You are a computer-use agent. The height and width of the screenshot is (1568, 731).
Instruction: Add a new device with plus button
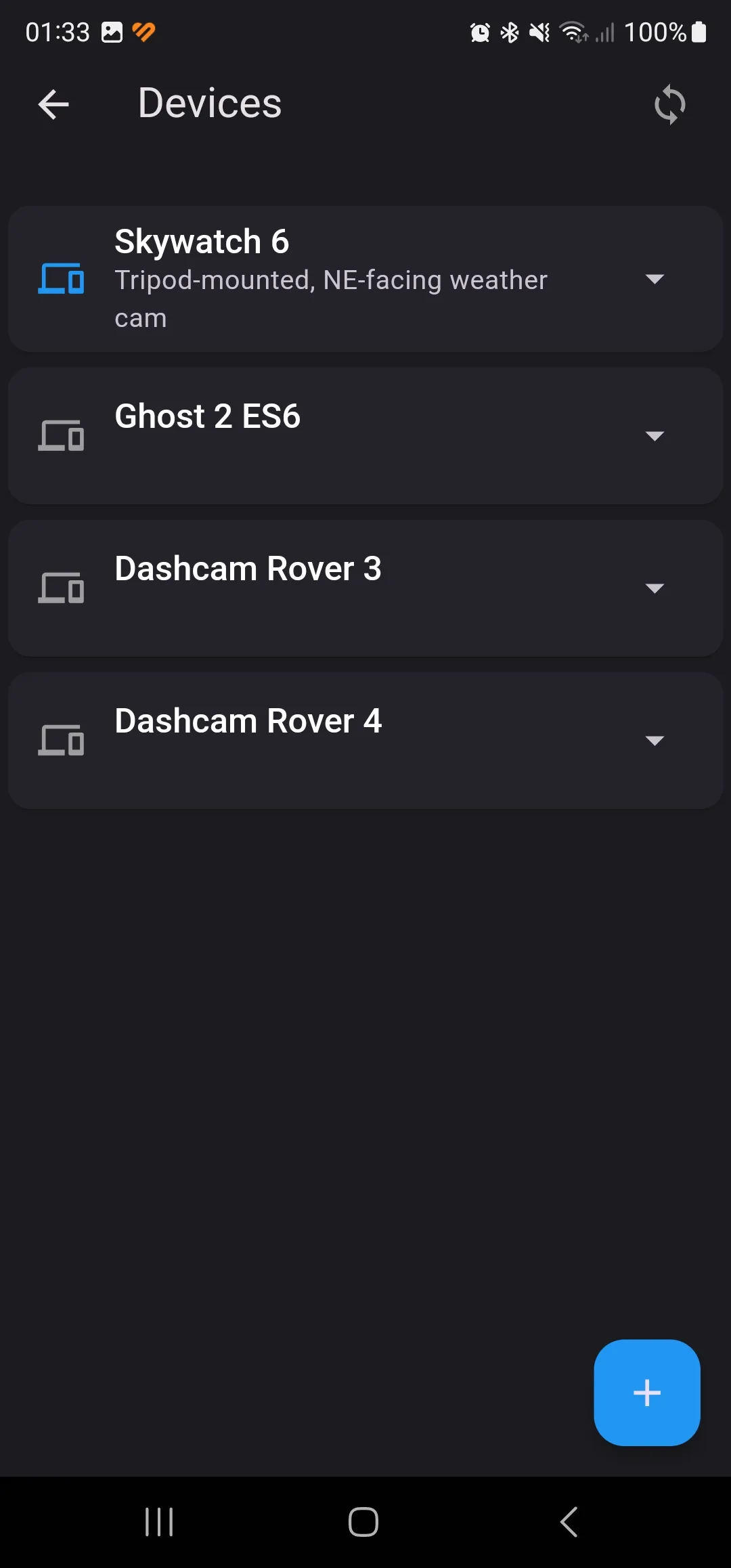coord(646,1392)
